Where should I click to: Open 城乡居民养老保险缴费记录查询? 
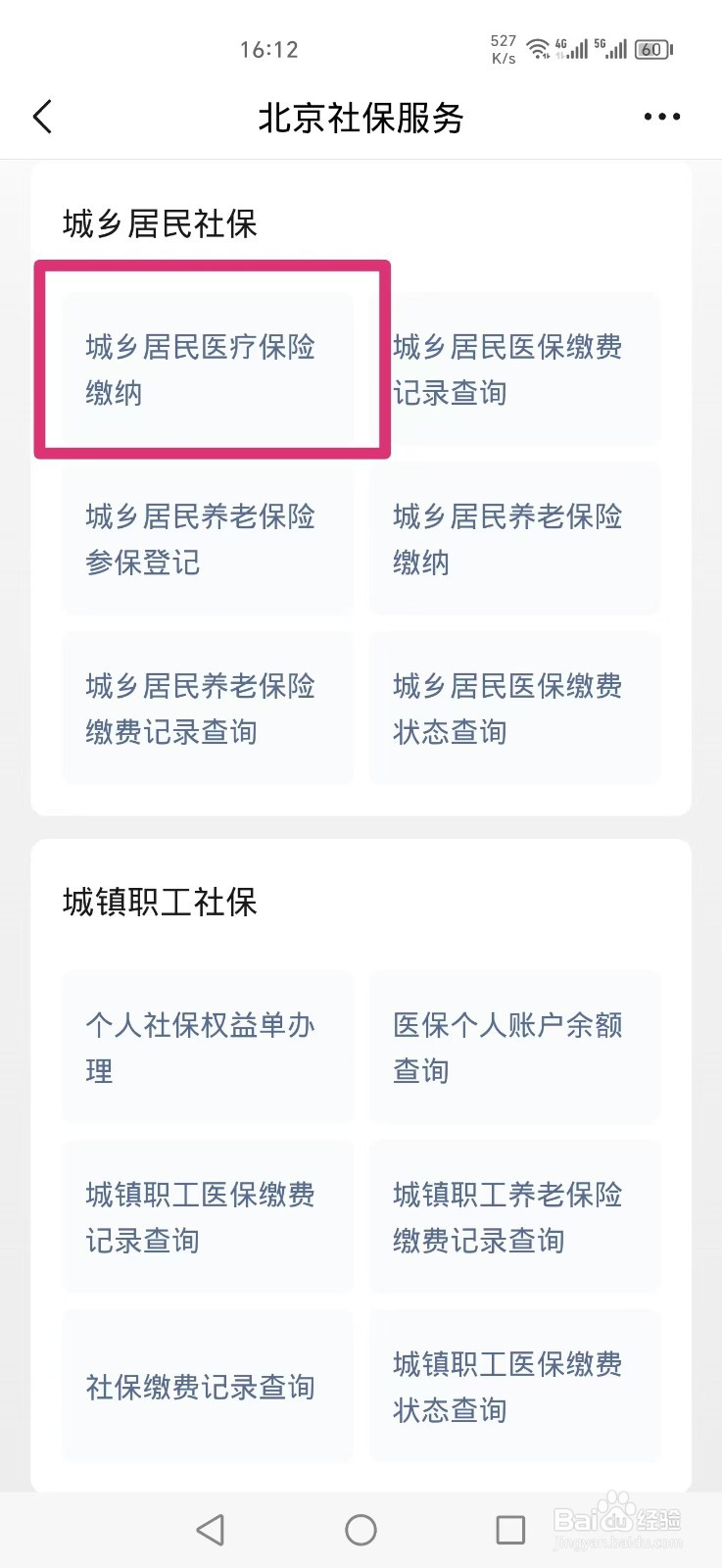(207, 708)
